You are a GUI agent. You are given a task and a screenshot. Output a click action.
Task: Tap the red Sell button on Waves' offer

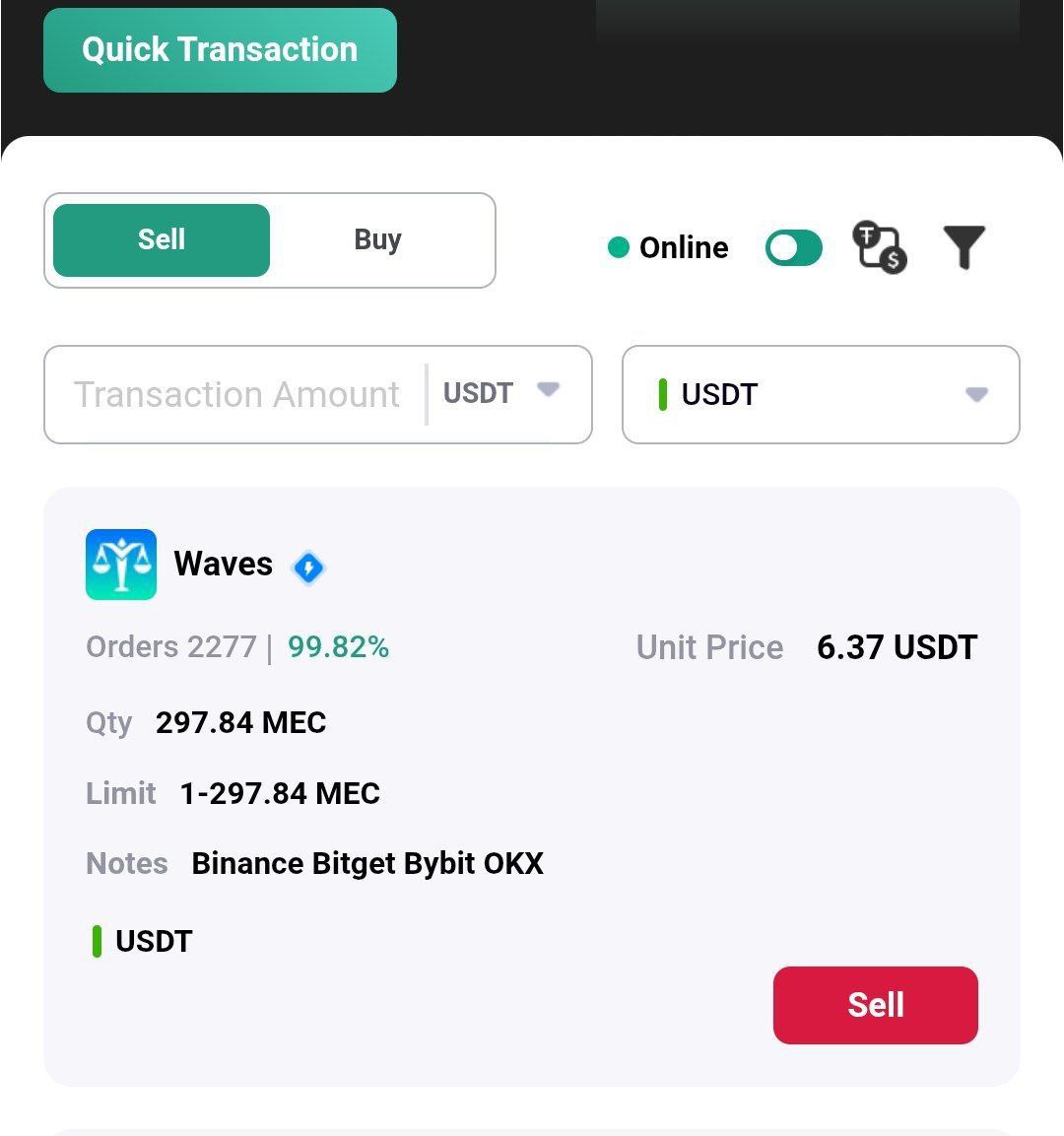point(875,1005)
